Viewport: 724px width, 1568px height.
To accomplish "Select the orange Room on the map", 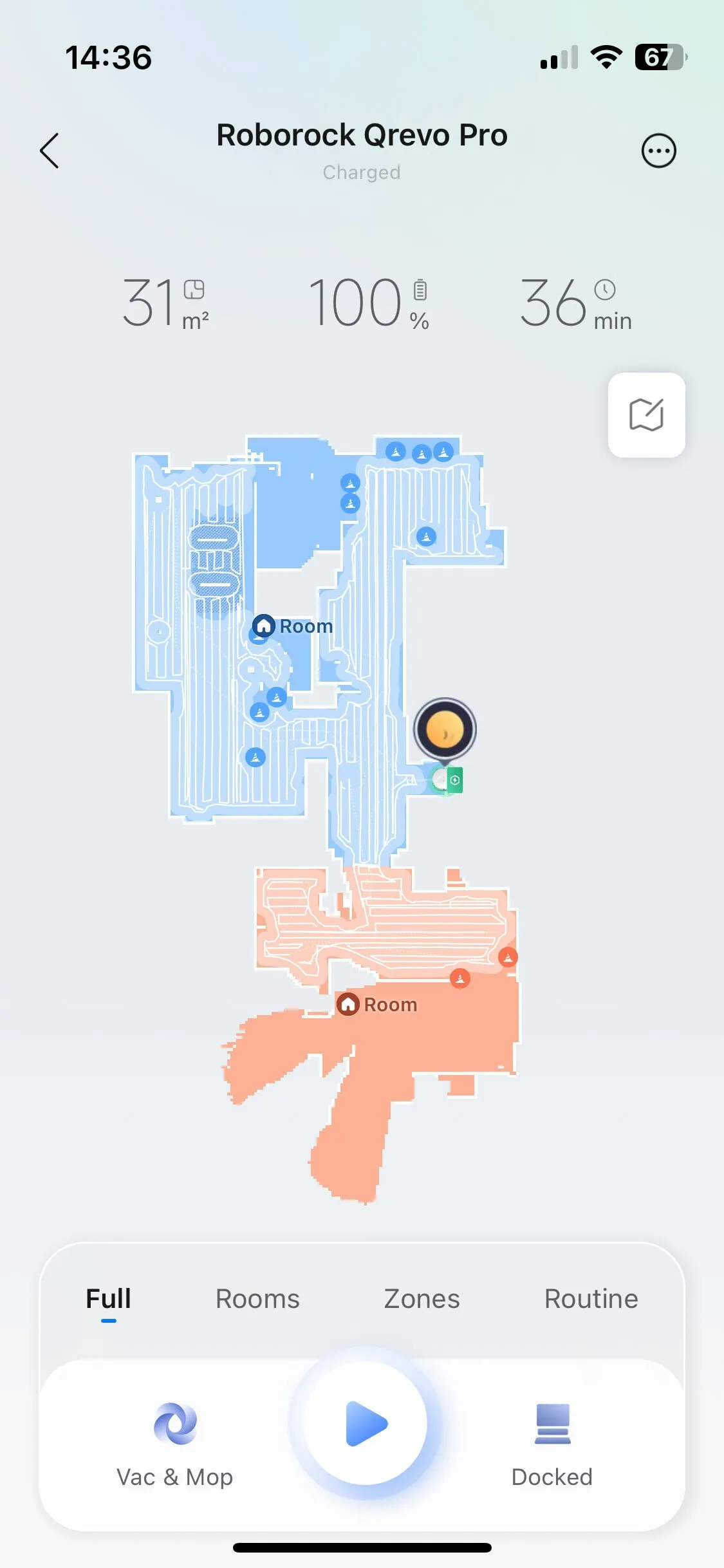I will [x=378, y=1004].
